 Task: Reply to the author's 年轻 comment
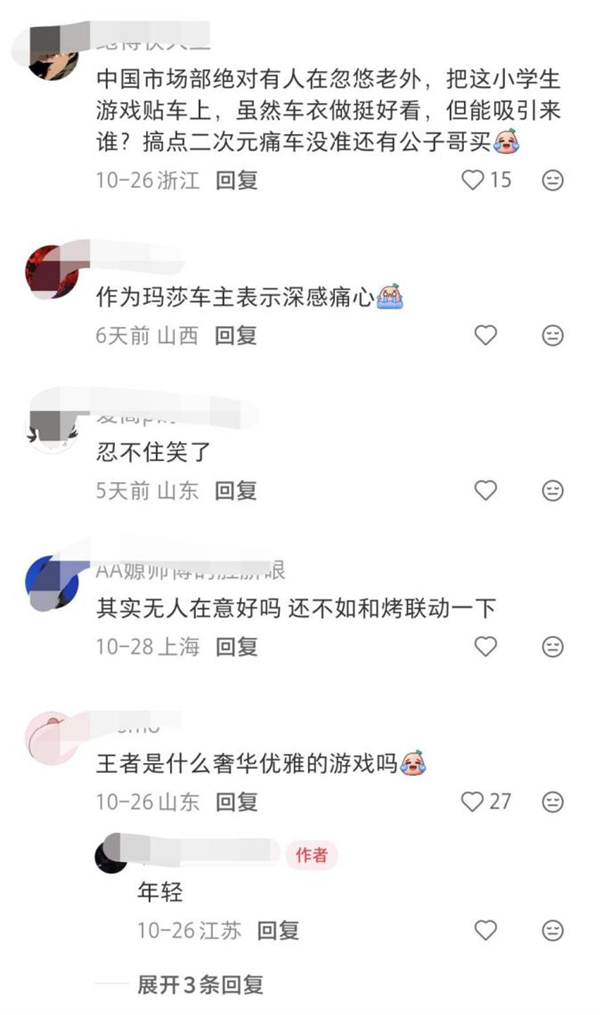(x=278, y=930)
